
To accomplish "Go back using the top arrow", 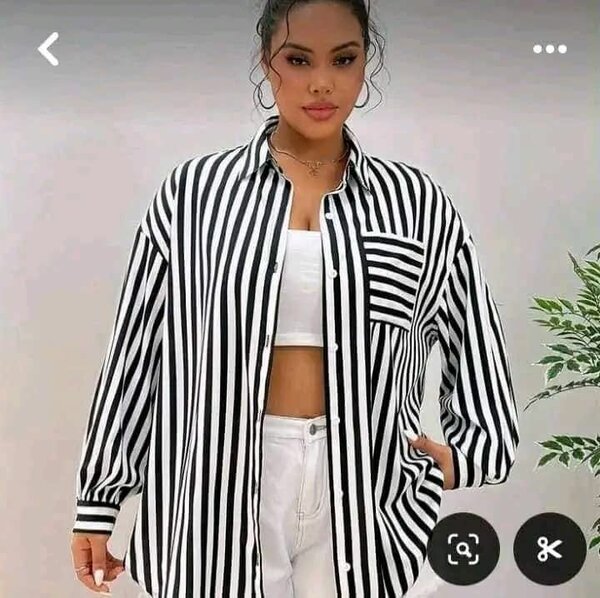I will (x=48, y=48).
